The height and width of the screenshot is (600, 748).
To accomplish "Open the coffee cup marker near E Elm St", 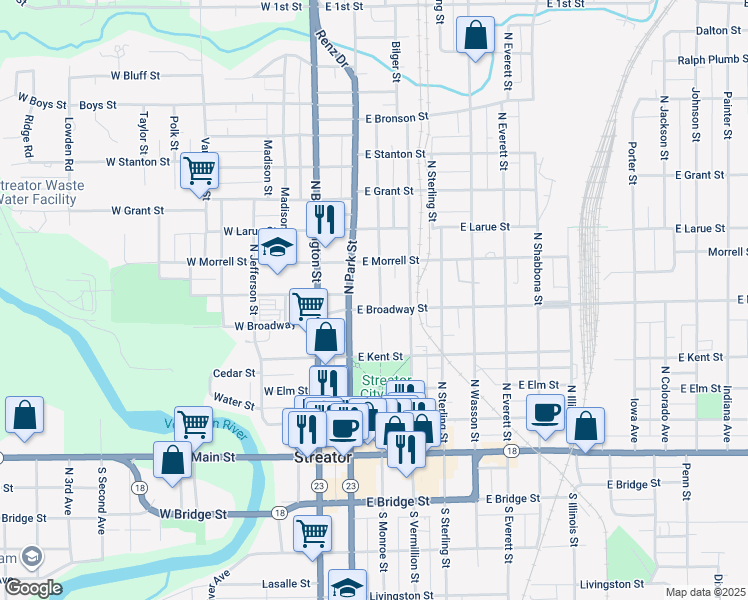I will (546, 417).
